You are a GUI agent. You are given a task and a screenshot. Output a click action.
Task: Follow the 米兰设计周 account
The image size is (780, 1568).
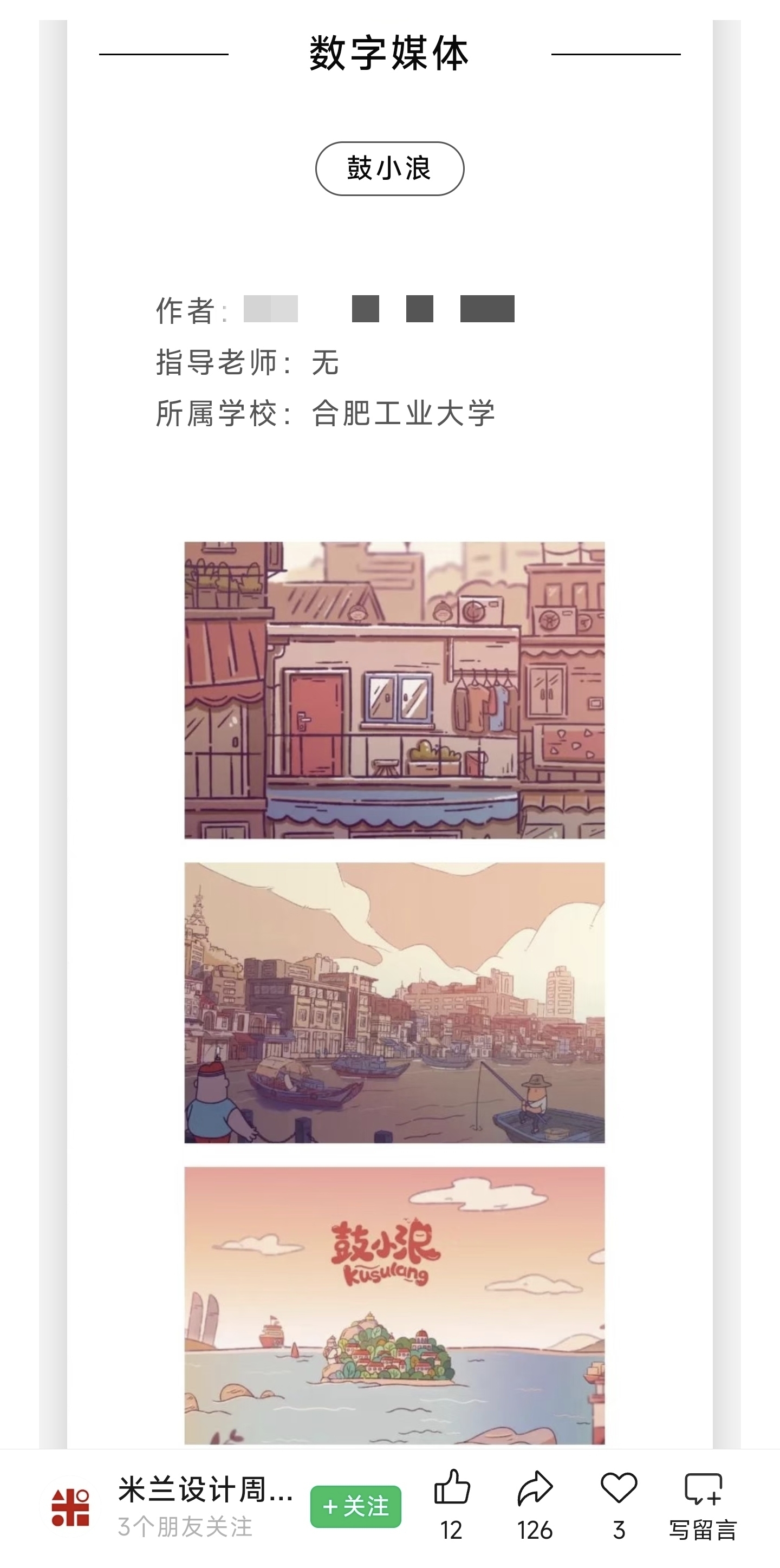(x=355, y=1507)
